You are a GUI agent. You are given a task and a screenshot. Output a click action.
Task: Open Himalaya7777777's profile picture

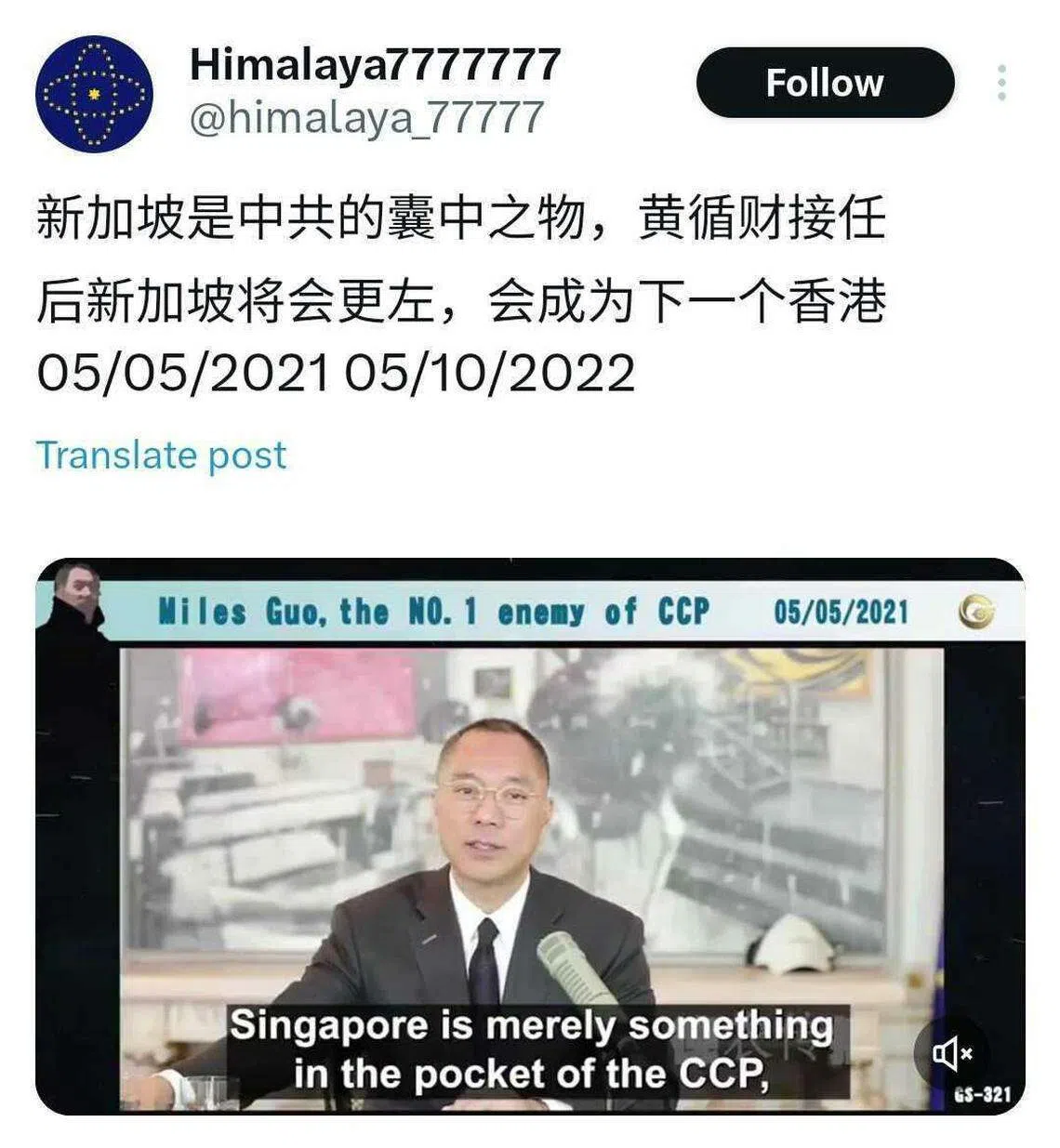click(93, 93)
